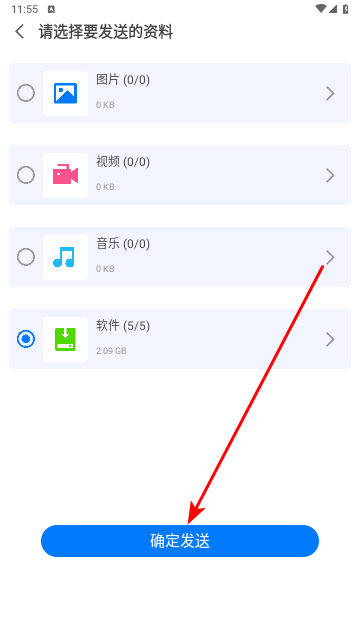
Task: Open the 图片 (0/0) category row
Action: click(180, 93)
